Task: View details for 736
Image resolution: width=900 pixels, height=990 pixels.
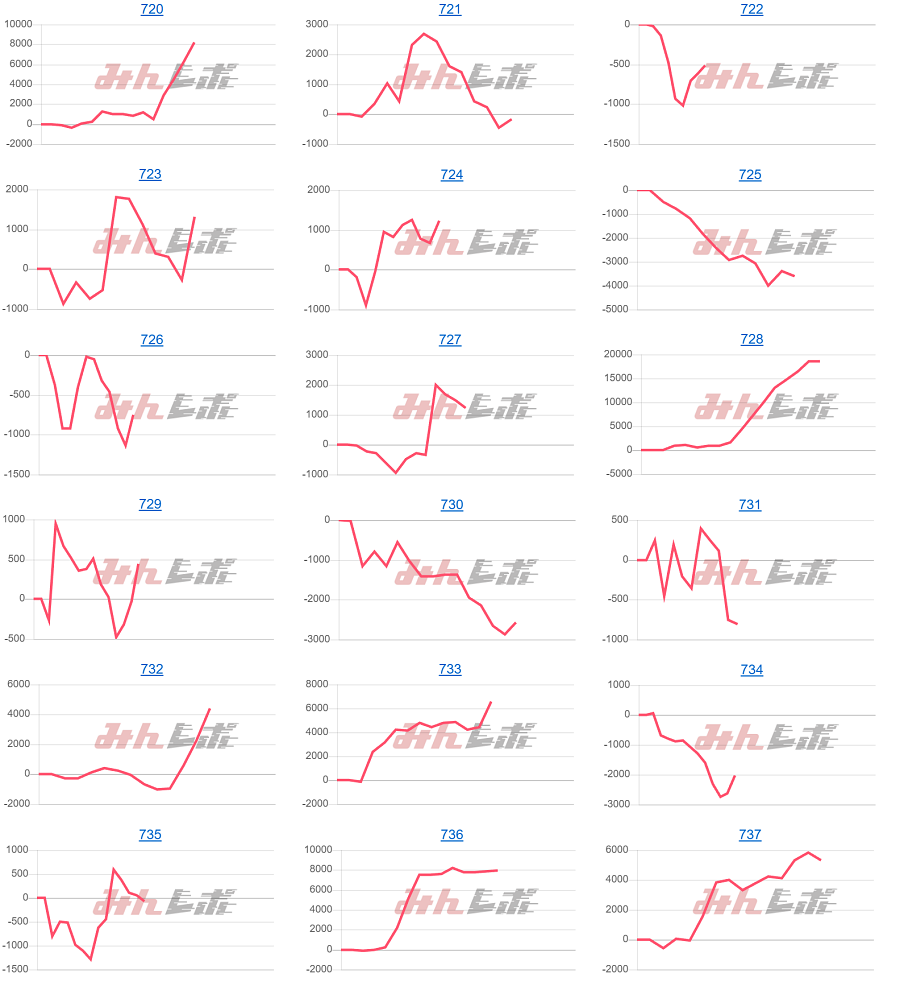Action: point(451,835)
